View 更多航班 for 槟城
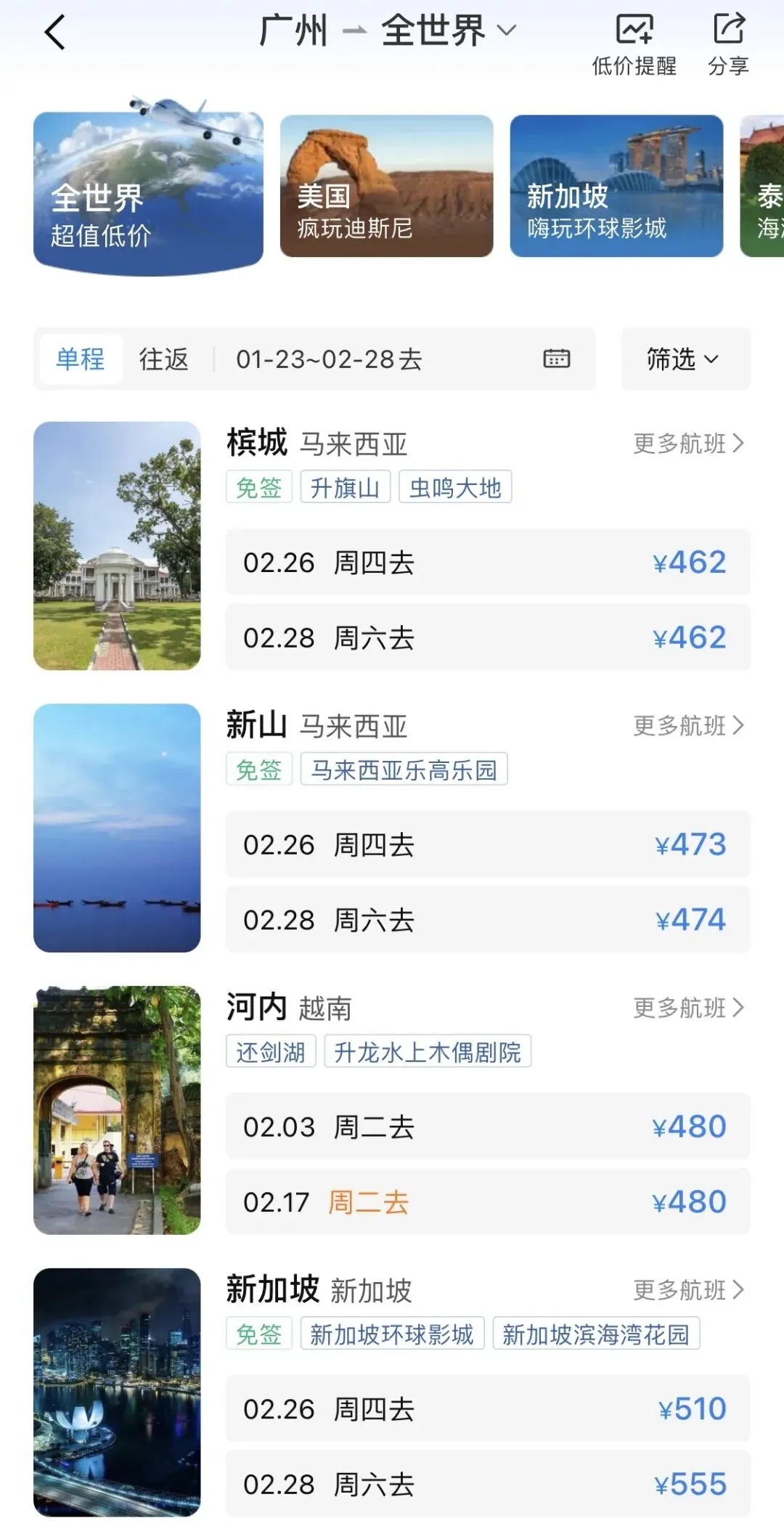The width and height of the screenshot is (784, 1526). point(687,444)
